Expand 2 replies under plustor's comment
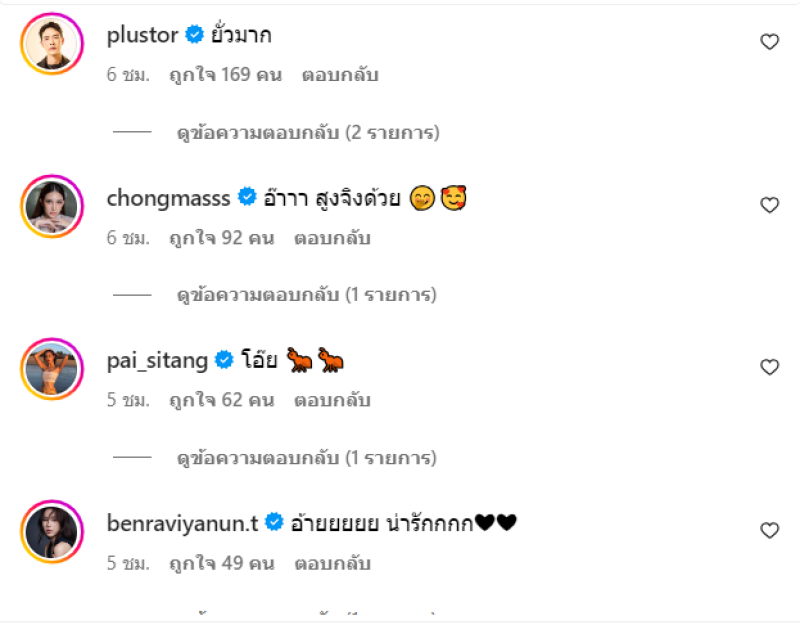This screenshot has width=800, height=625. click(308, 132)
